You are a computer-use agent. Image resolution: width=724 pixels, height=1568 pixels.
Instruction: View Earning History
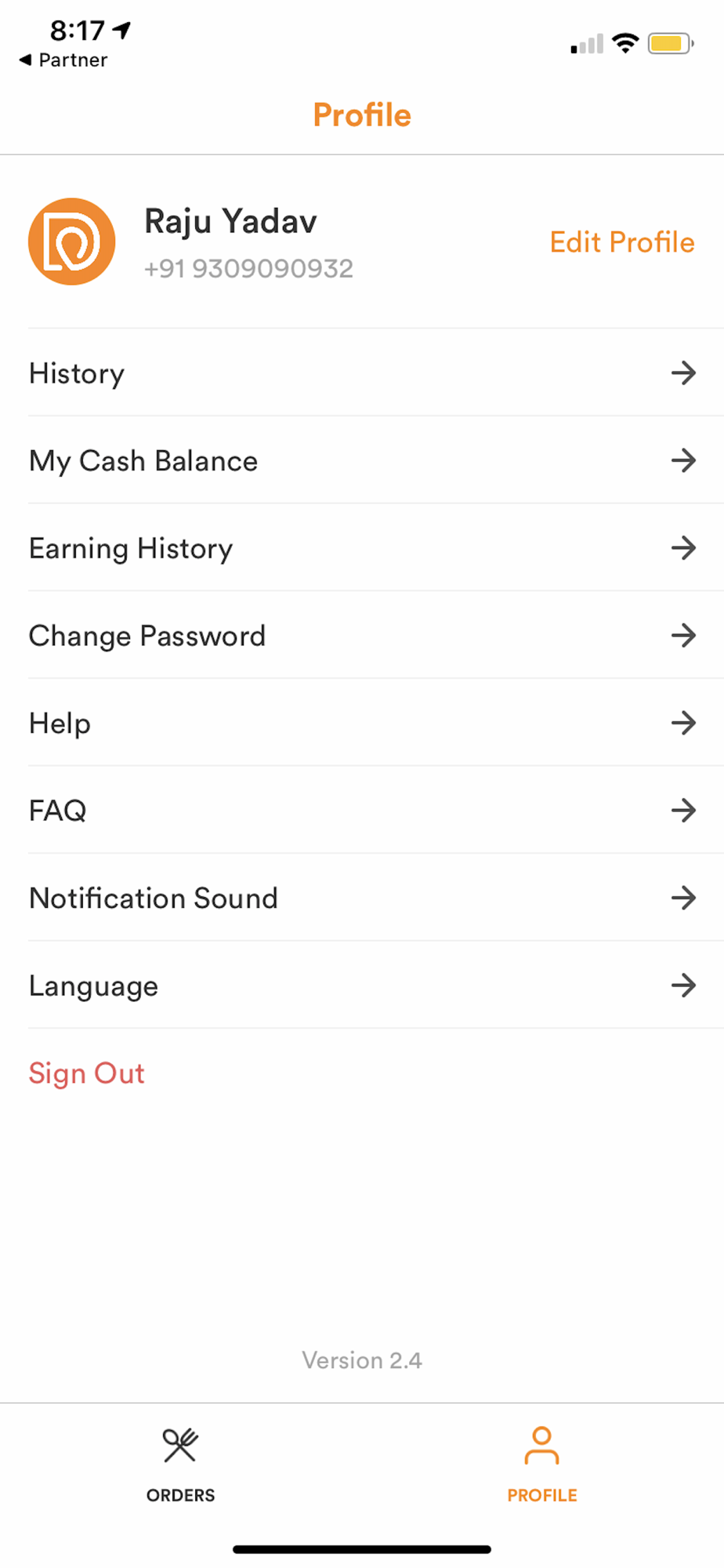point(362,548)
